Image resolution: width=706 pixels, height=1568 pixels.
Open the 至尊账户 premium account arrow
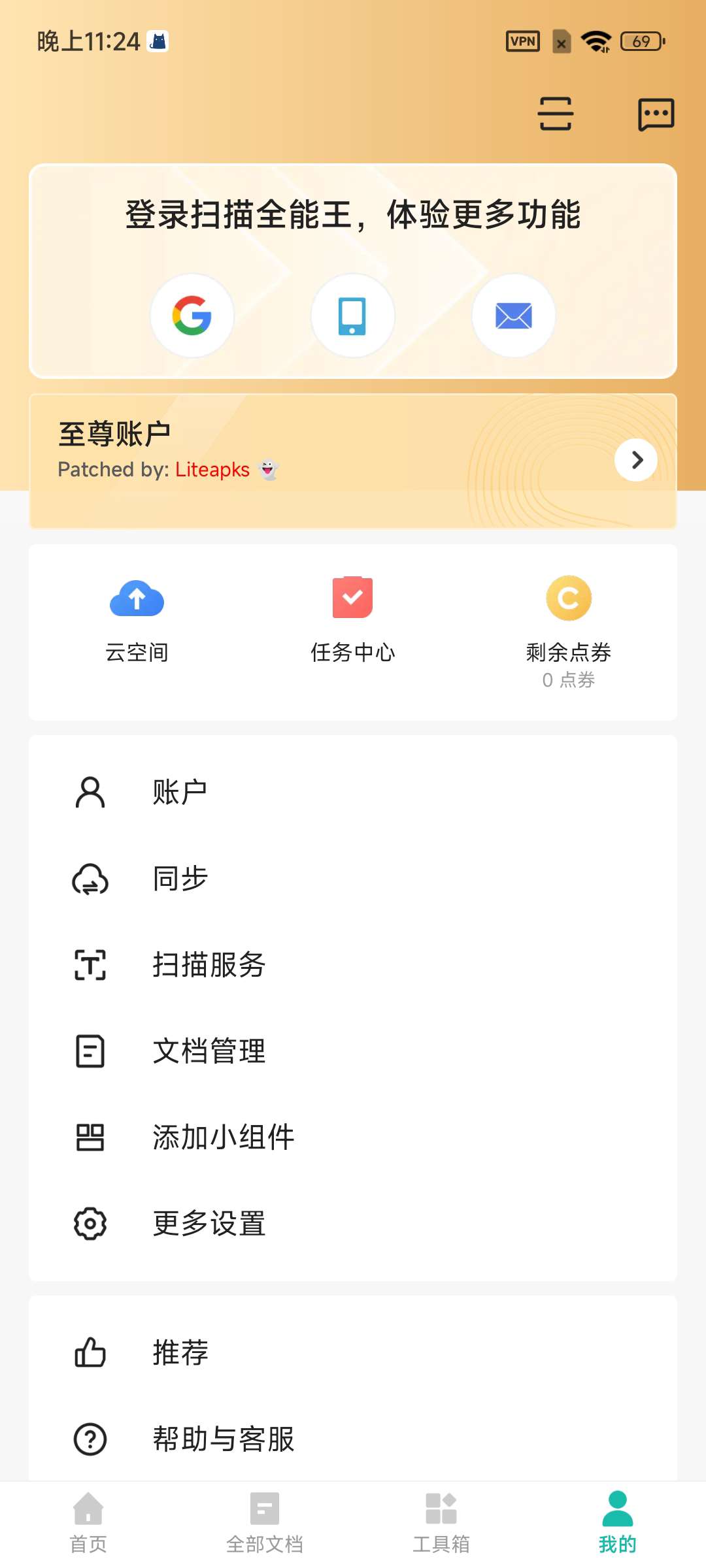635,460
